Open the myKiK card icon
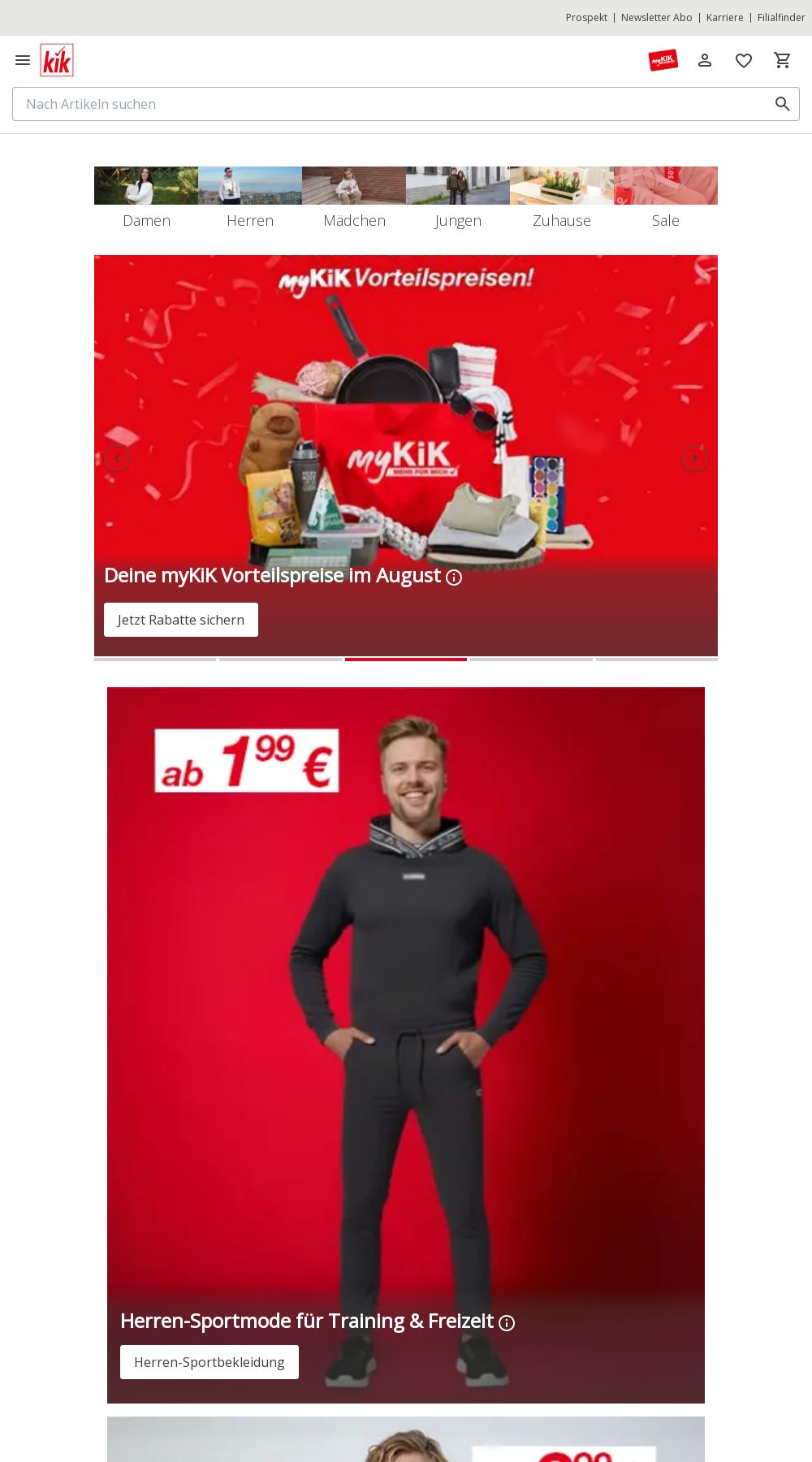 (663, 60)
